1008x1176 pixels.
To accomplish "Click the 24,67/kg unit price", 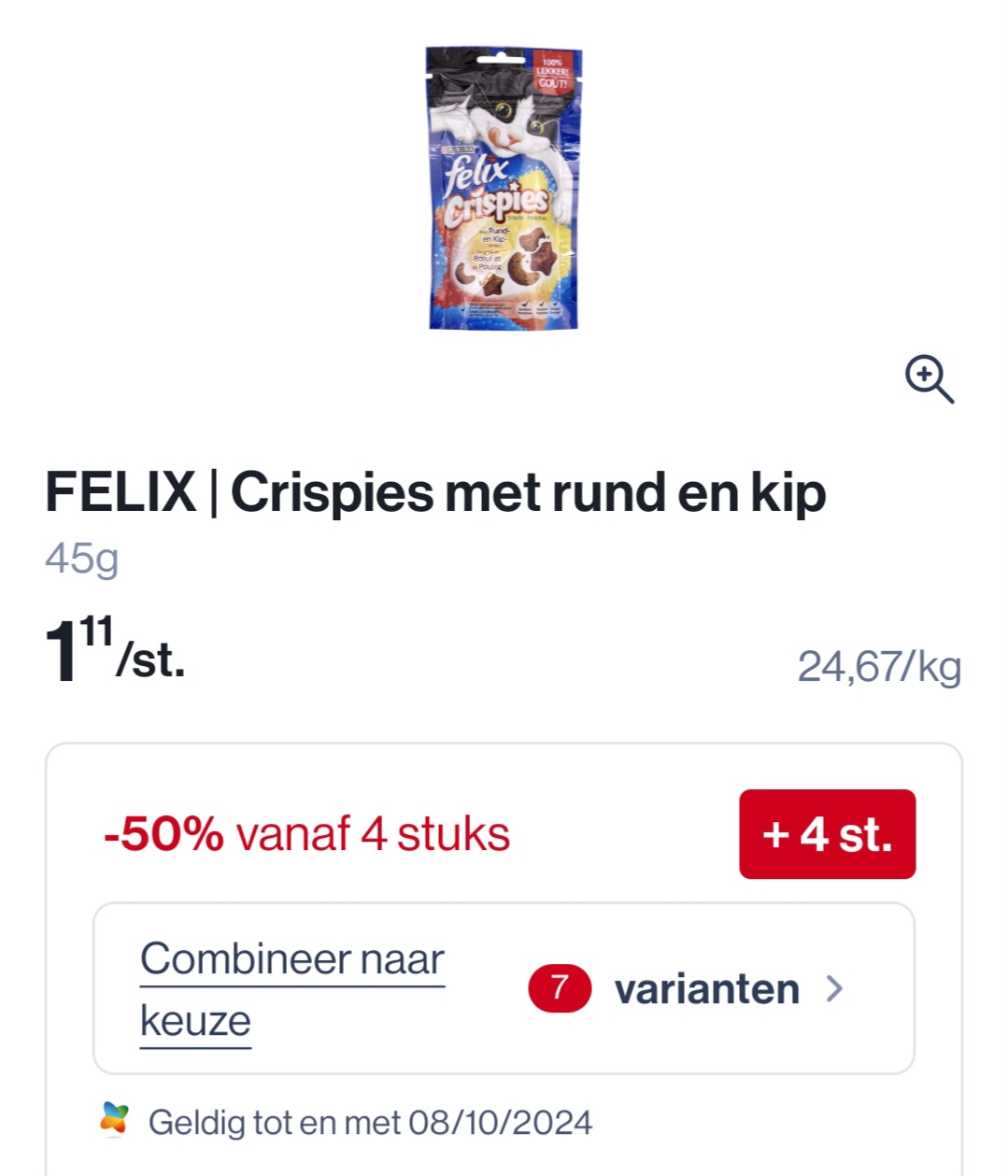I will tap(879, 665).
